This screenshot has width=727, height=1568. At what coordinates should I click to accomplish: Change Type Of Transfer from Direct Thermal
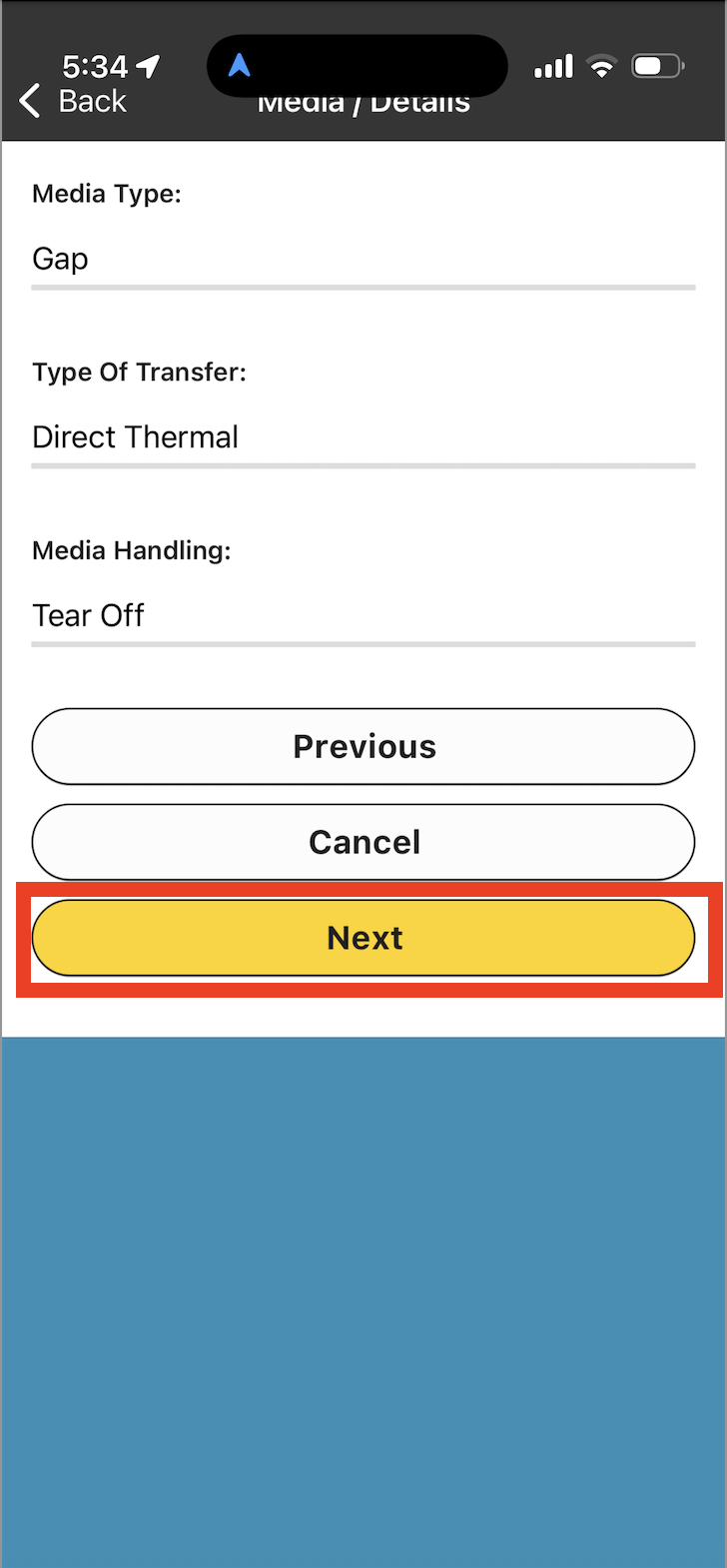(363, 437)
